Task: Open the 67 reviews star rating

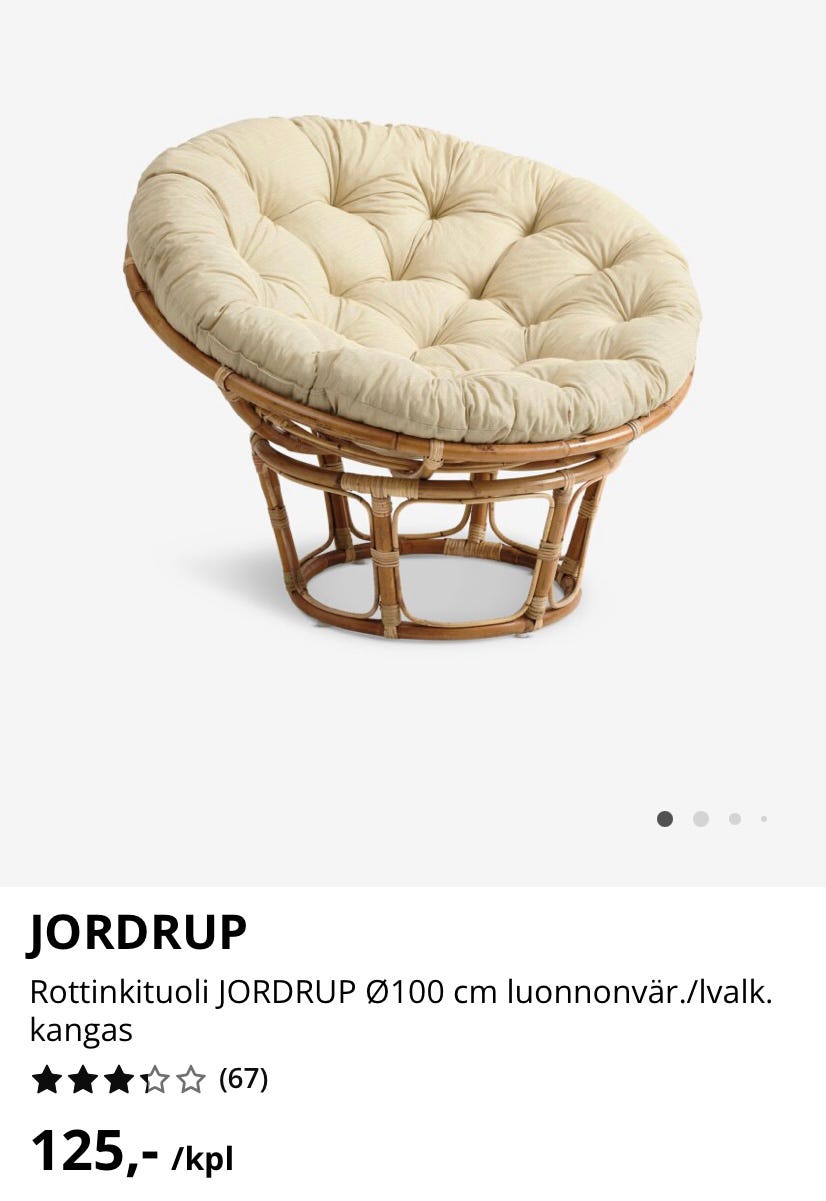Action: tap(149, 1079)
